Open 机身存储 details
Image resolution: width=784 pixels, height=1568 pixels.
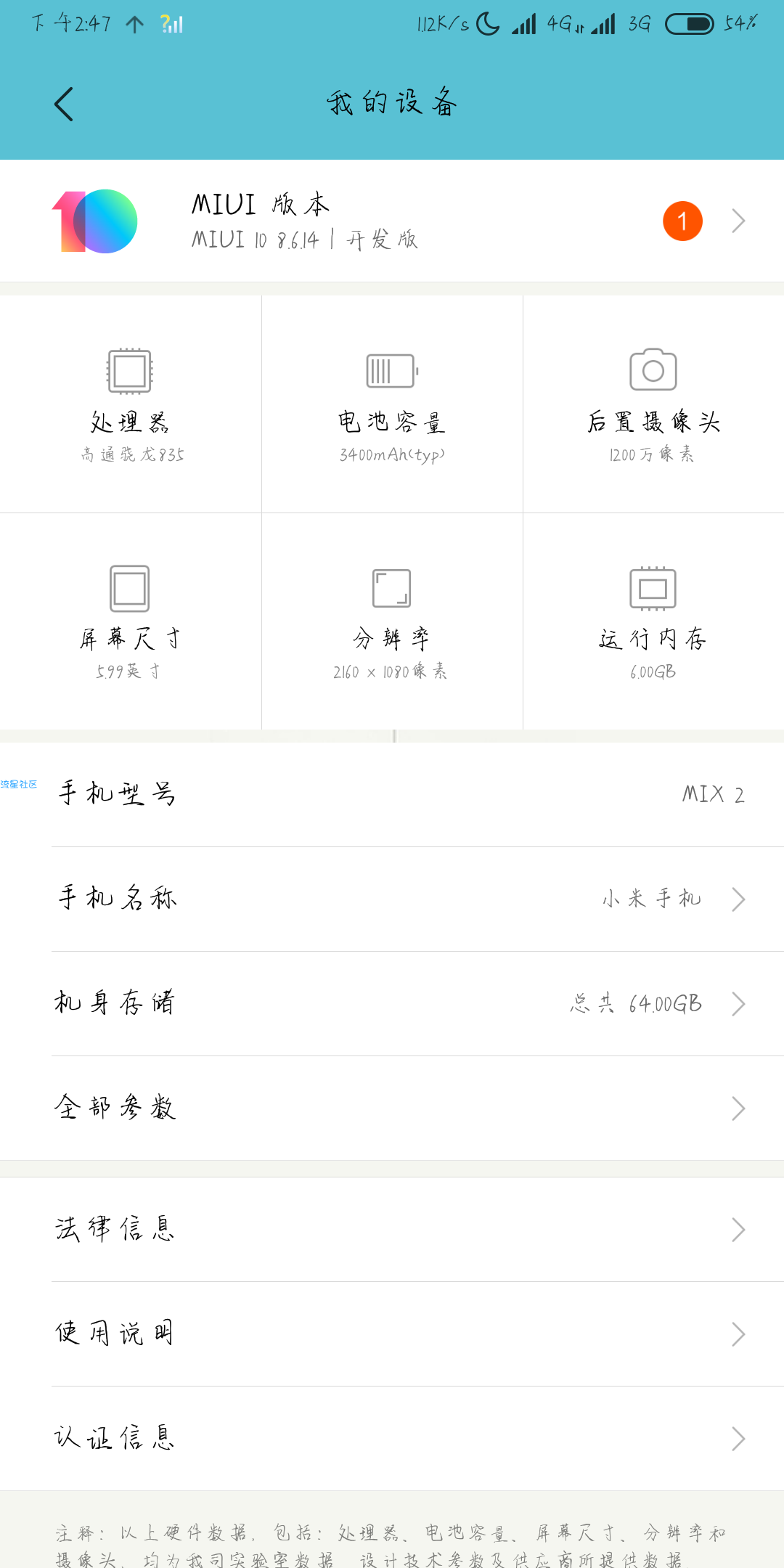(392, 1003)
